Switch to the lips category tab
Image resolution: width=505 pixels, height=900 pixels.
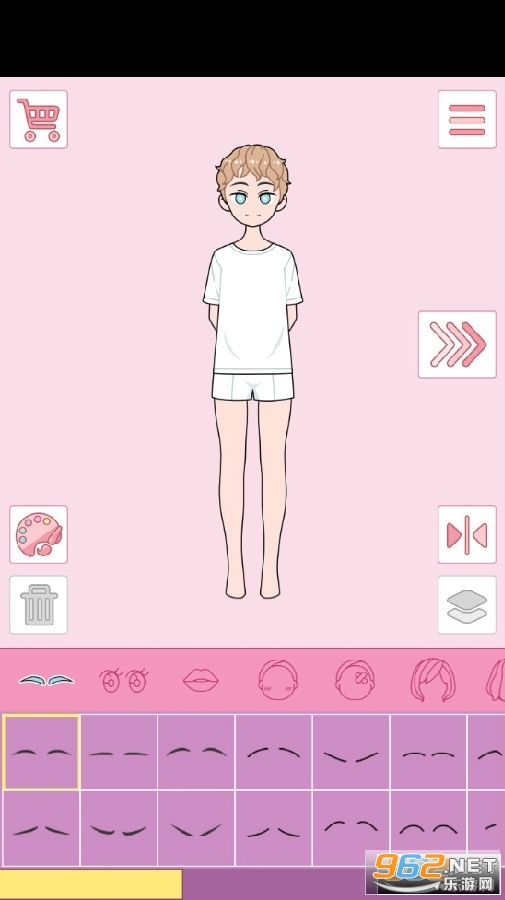click(x=201, y=681)
